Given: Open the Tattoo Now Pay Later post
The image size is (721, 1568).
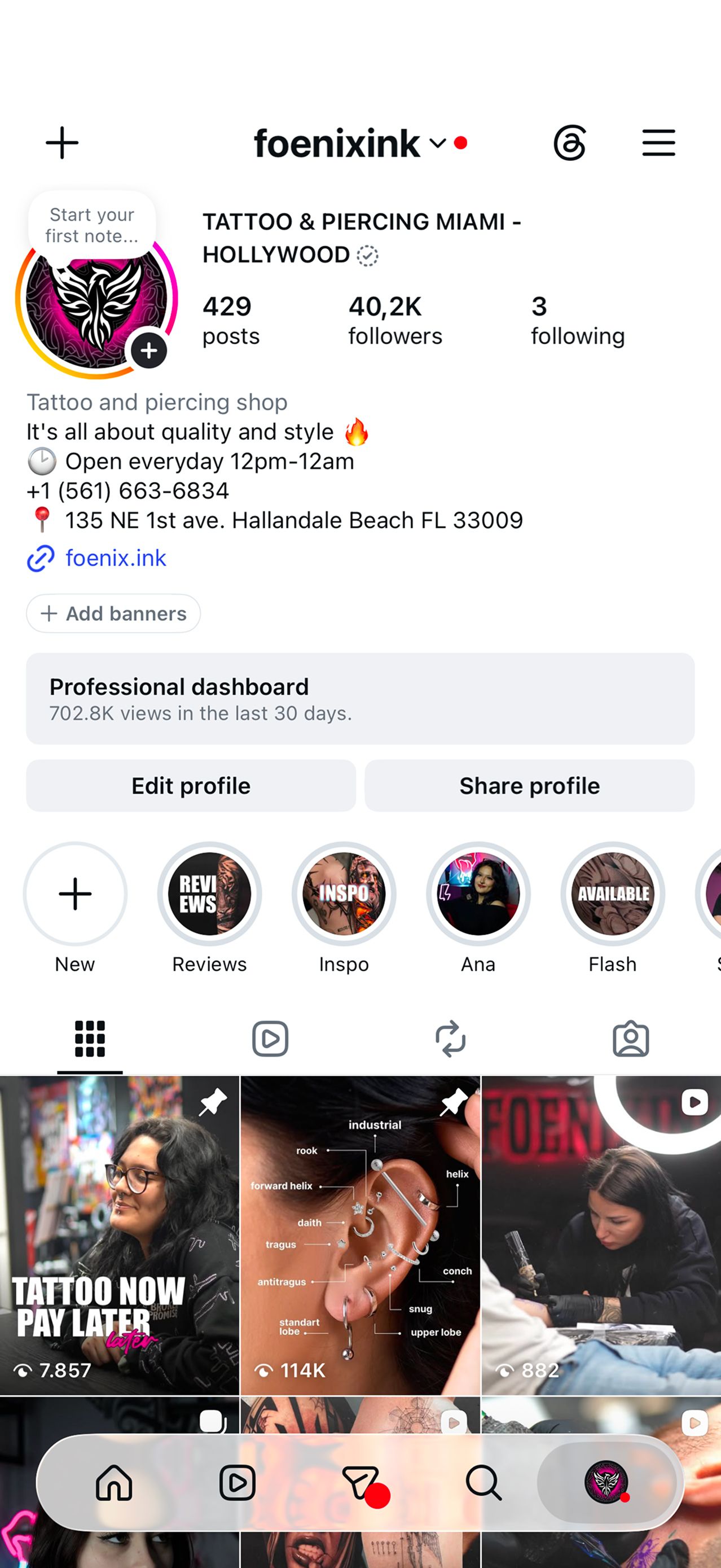Looking at the screenshot, I should 119,1235.
